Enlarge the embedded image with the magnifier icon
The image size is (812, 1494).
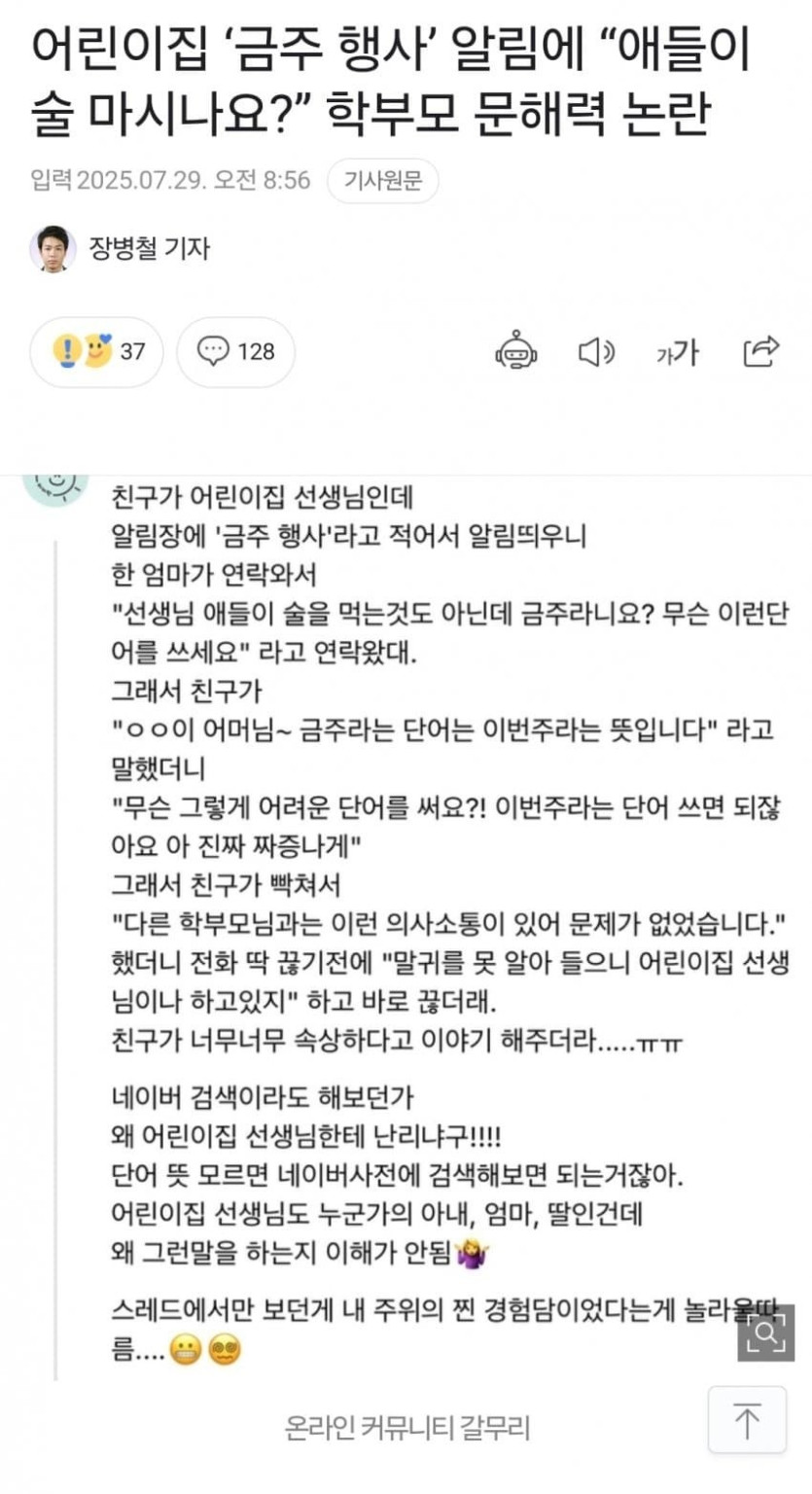click(766, 1333)
